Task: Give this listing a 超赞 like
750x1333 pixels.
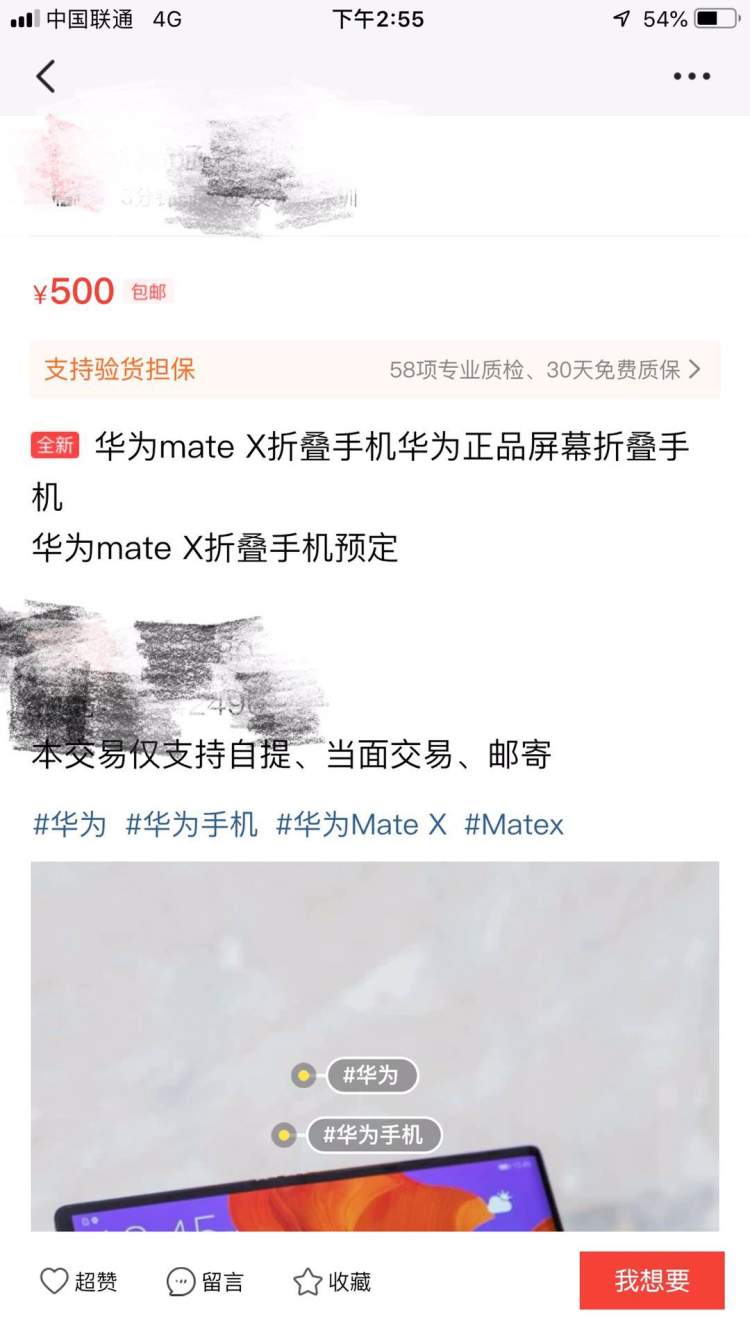Action: (78, 1281)
